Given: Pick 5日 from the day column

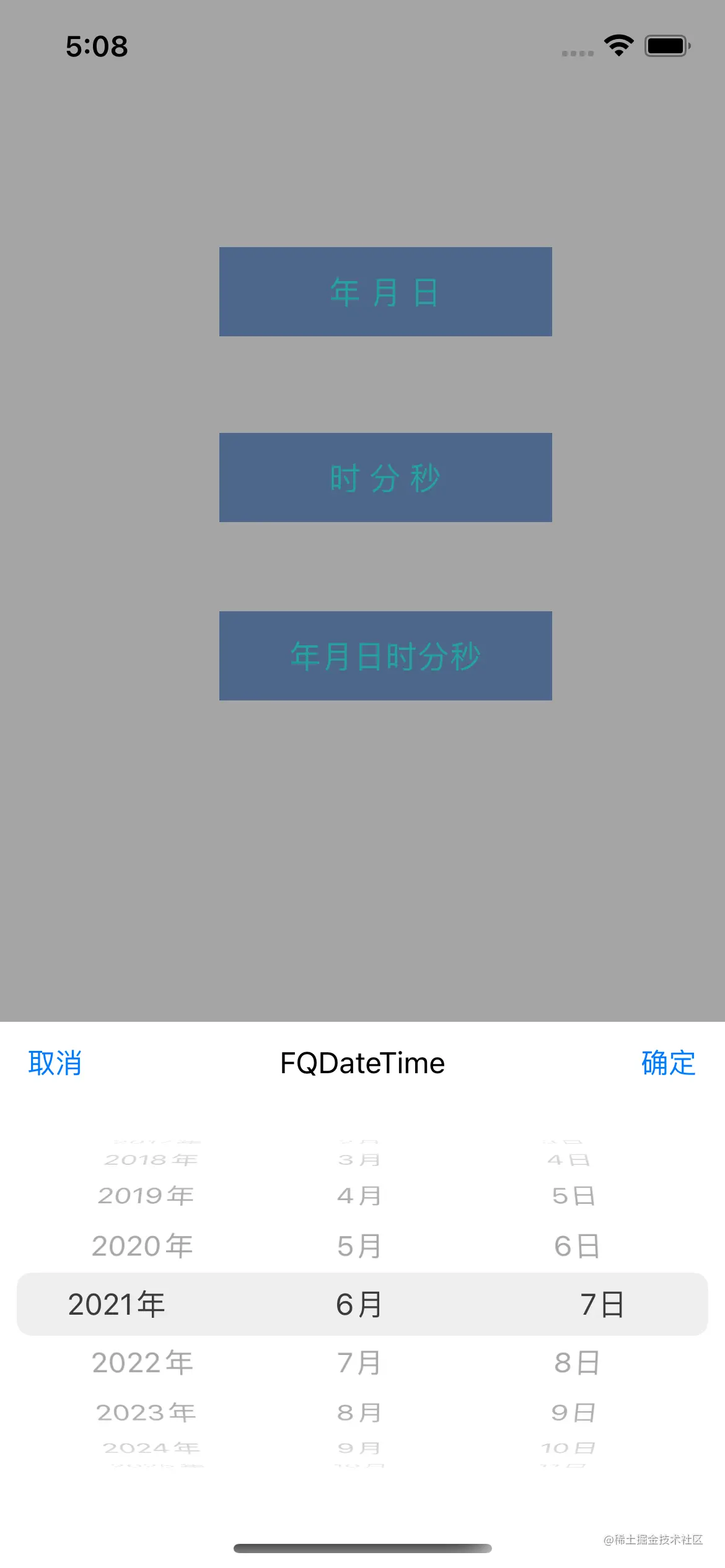Looking at the screenshot, I should click(x=574, y=1196).
